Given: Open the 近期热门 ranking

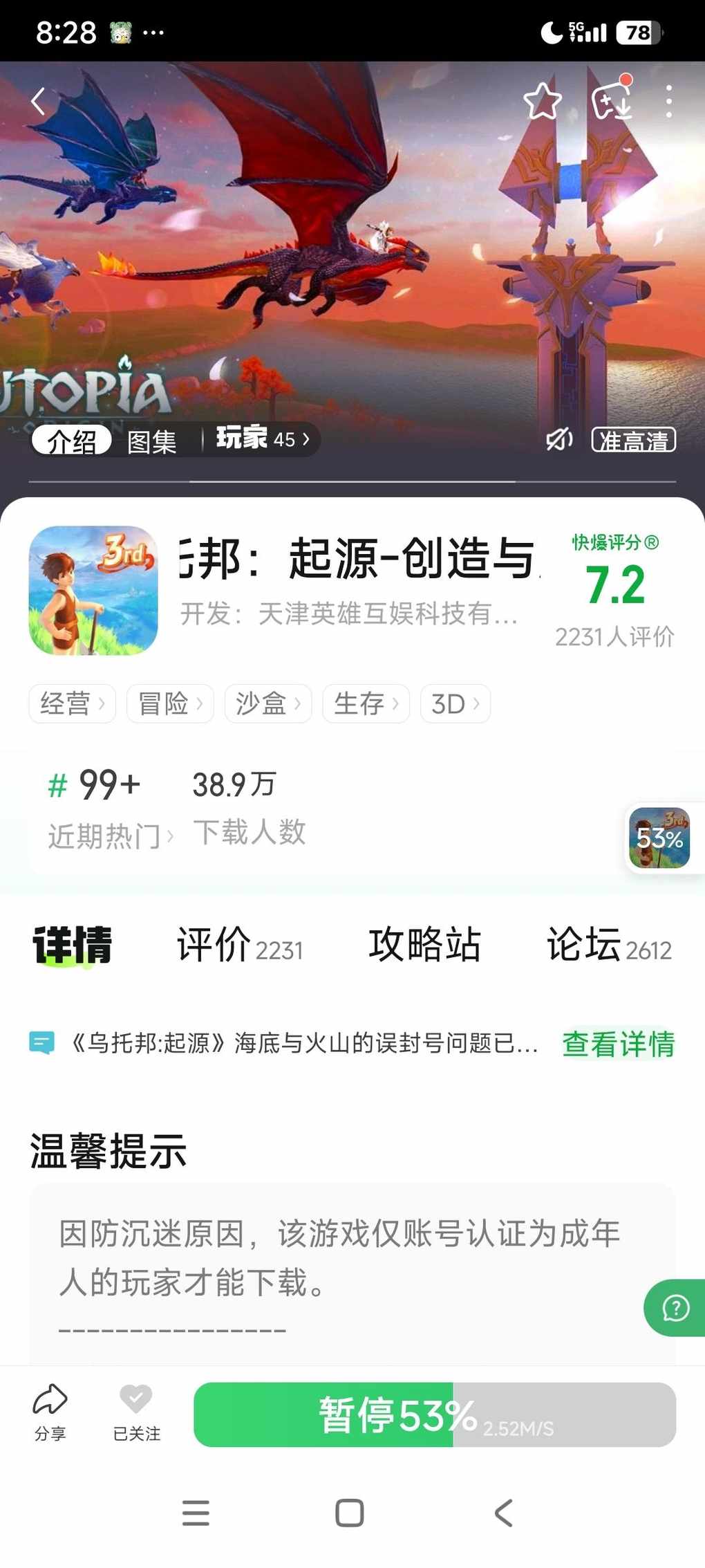Looking at the screenshot, I should click(x=110, y=836).
